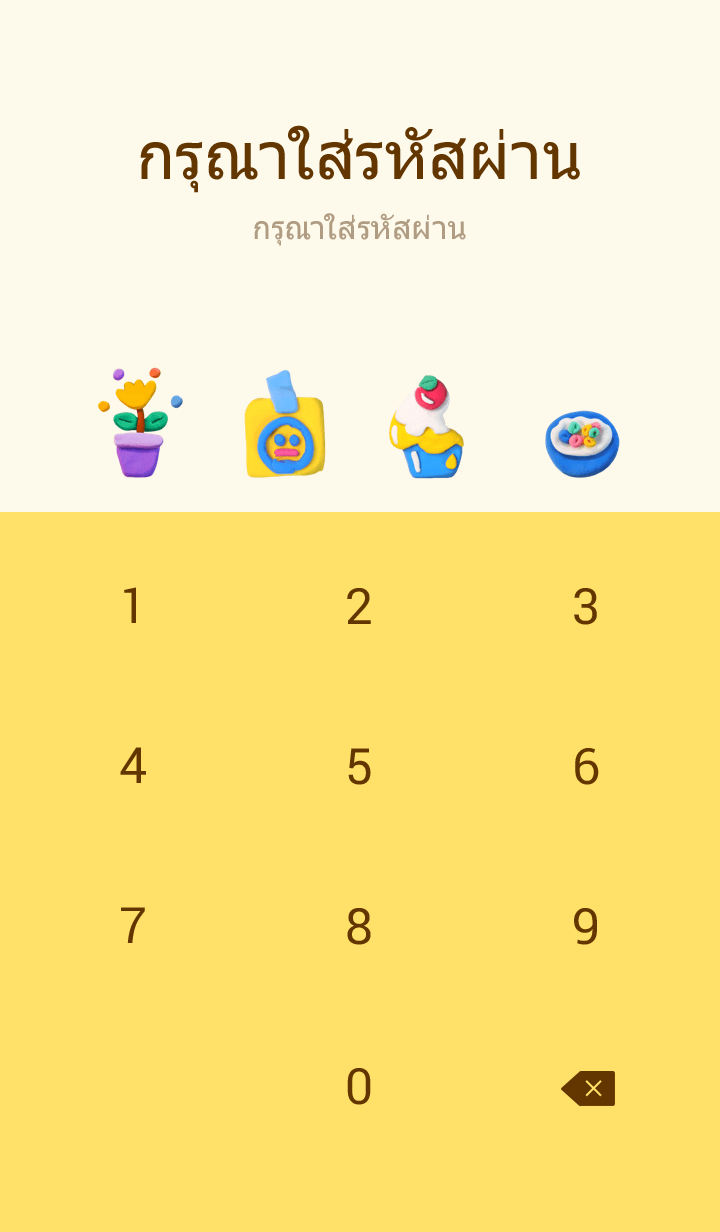The width and height of the screenshot is (720, 1232).
Task: Tap the number 6 key
Action: (585, 767)
